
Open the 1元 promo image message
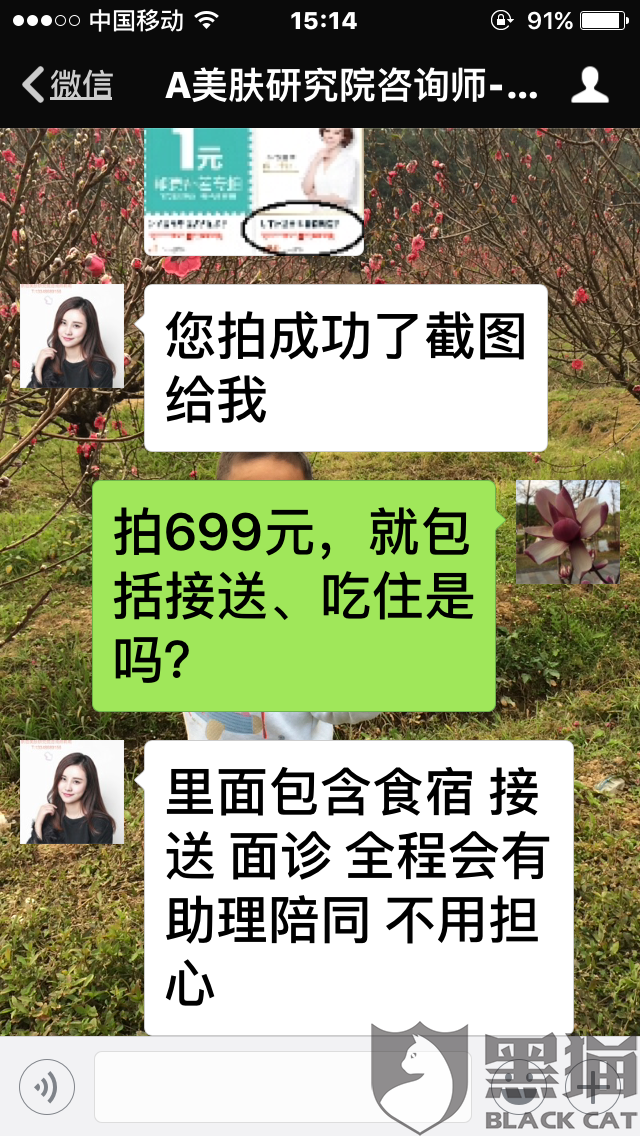[x=254, y=191]
